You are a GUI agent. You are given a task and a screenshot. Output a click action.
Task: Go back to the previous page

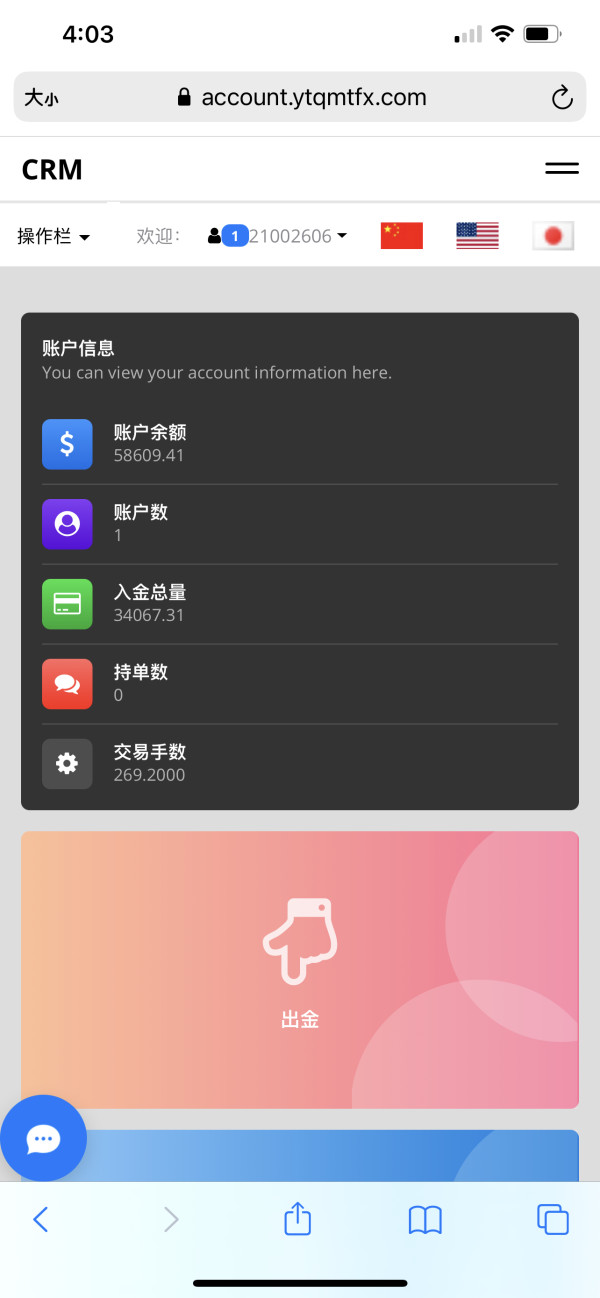coord(40,1219)
